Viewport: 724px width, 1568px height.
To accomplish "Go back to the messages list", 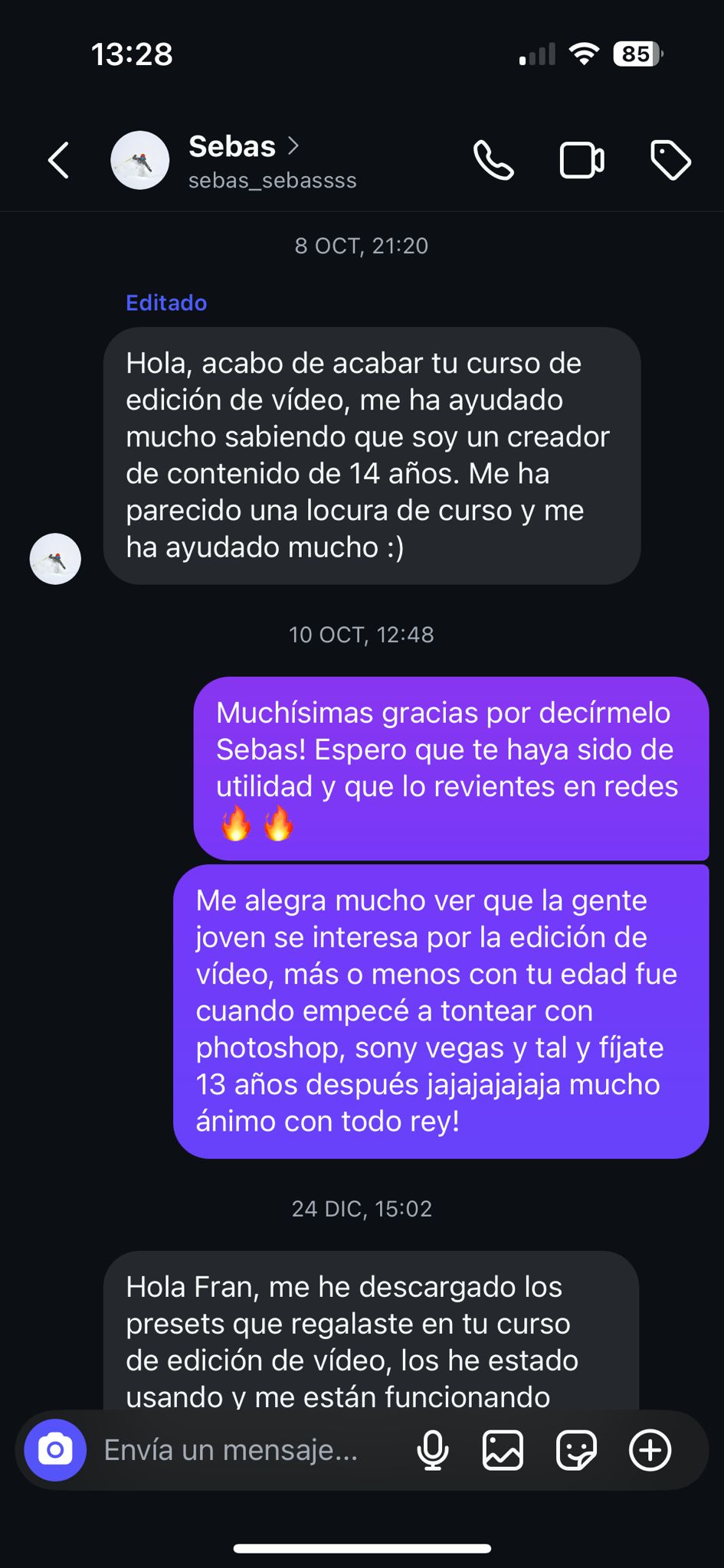I will [x=59, y=161].
